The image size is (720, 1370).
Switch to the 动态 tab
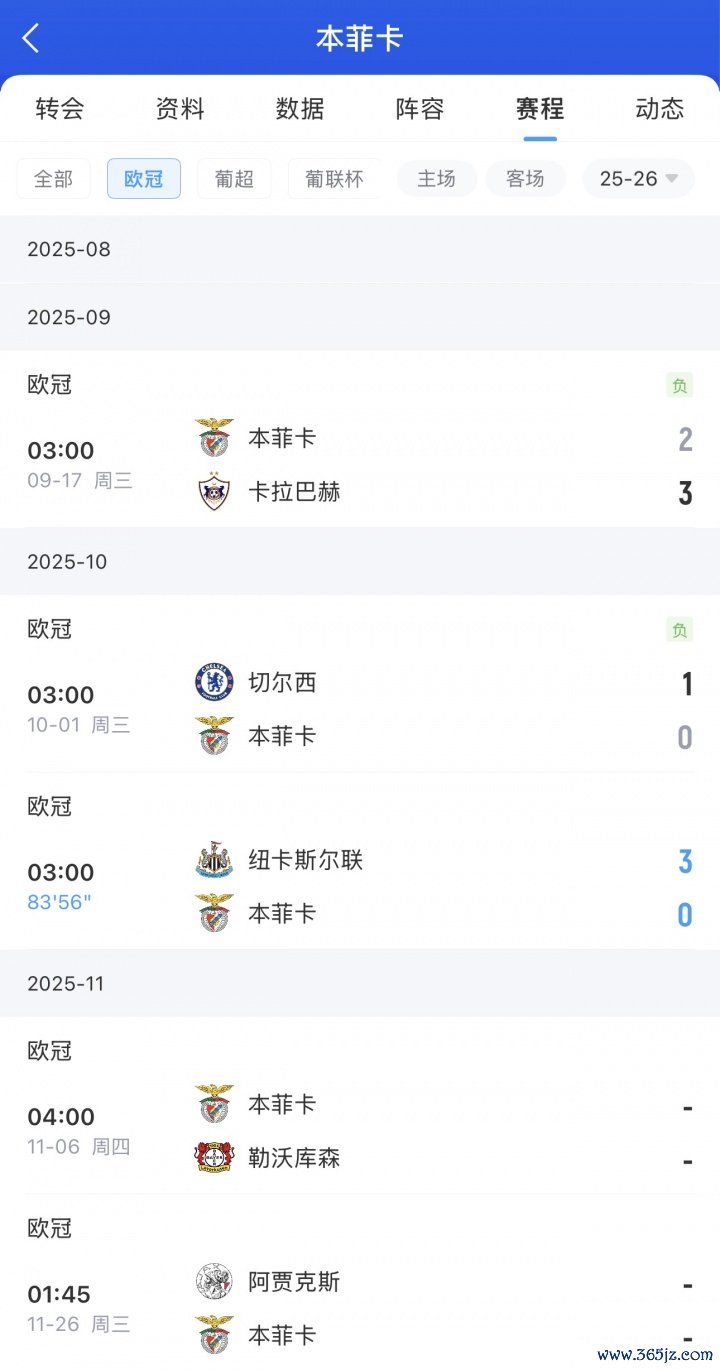(659, 109)
